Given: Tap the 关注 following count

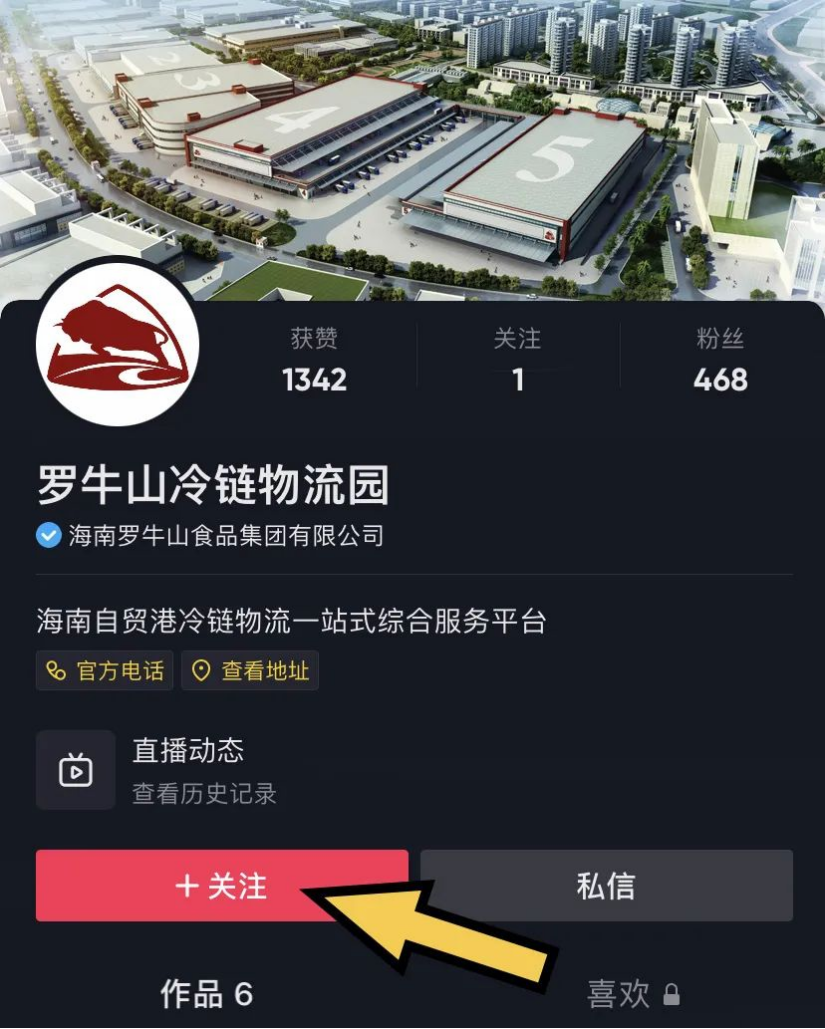Looking at the screenshot, I should (518, 362).
